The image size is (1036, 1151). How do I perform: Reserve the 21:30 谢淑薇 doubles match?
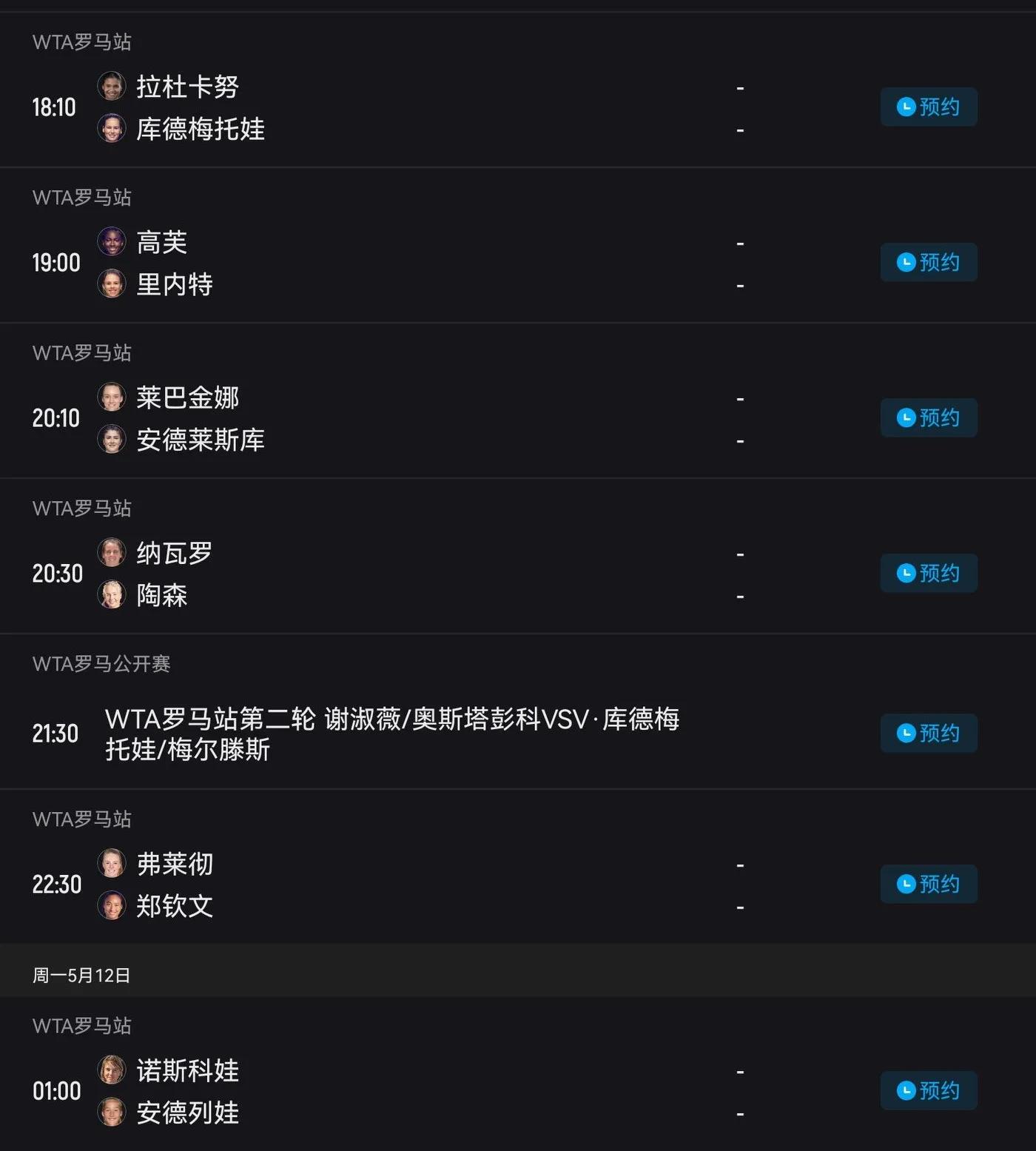[x=928, y=733]
